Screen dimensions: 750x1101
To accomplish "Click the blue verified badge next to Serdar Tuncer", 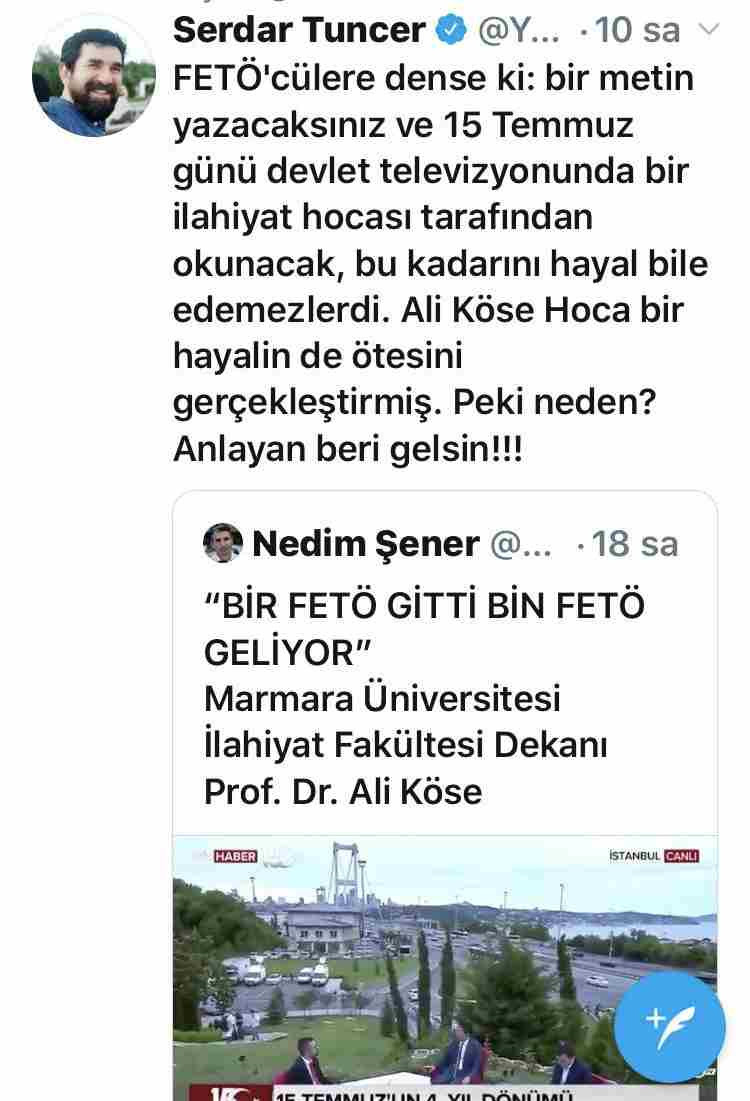I will pos(448,30).
